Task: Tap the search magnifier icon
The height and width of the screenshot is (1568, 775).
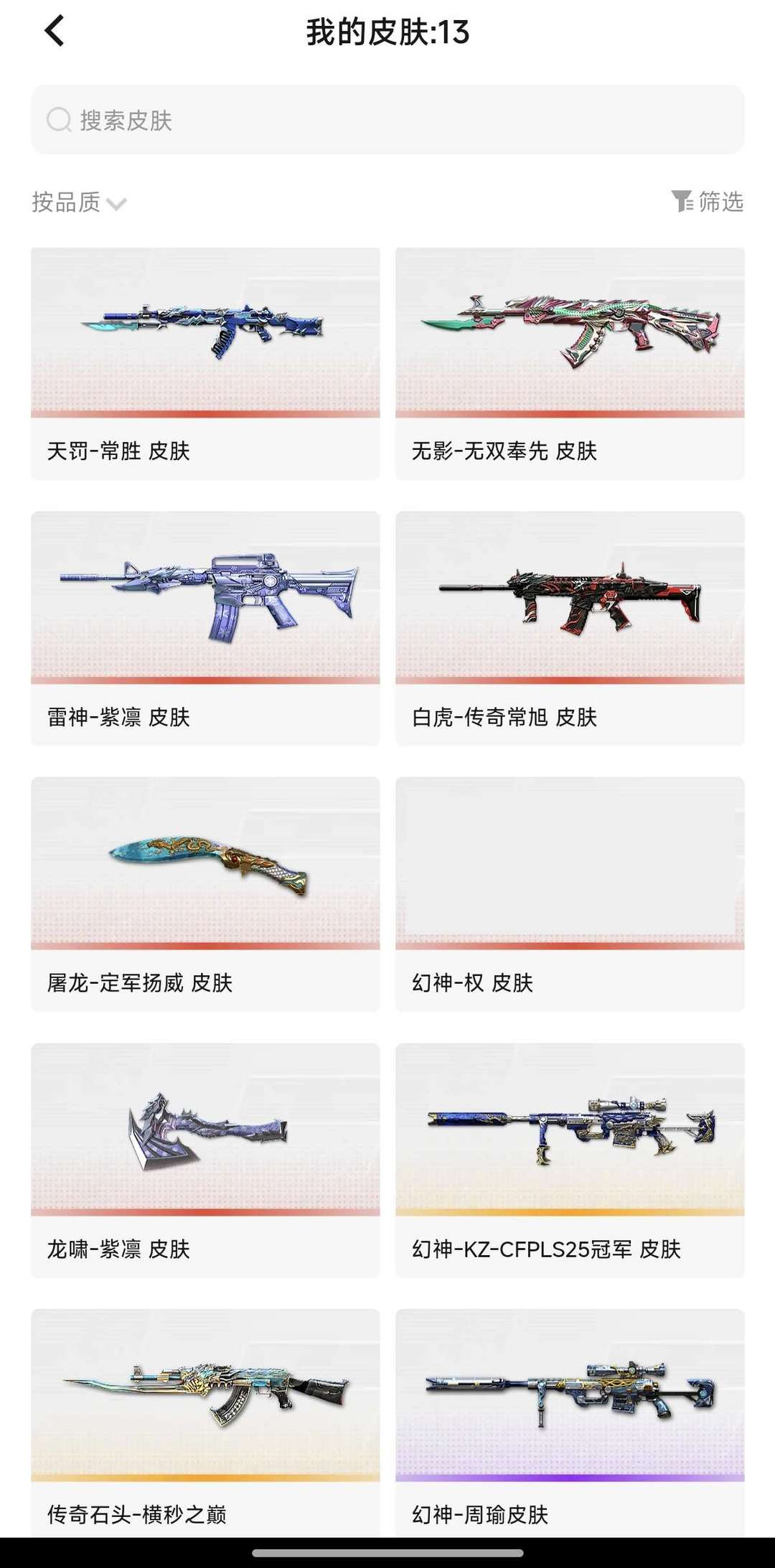Action: point(60,120)
